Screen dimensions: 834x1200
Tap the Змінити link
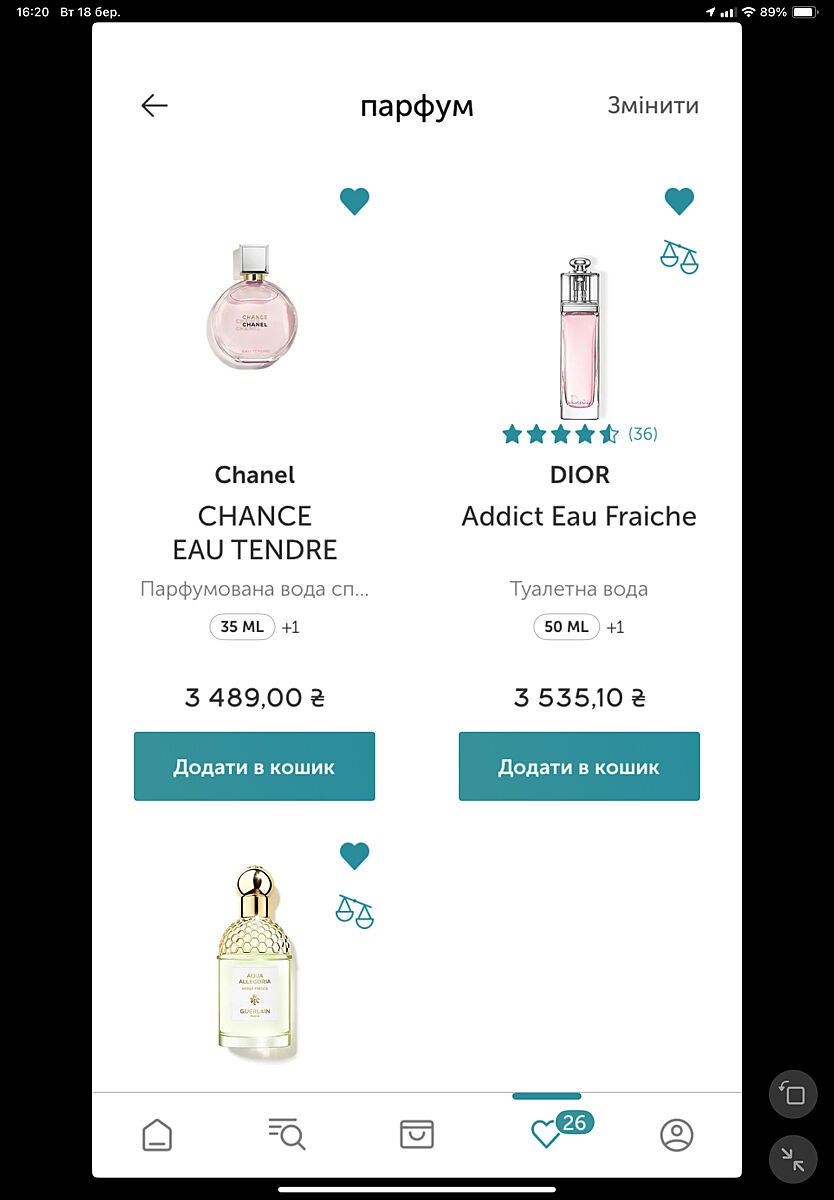(653, 106)
